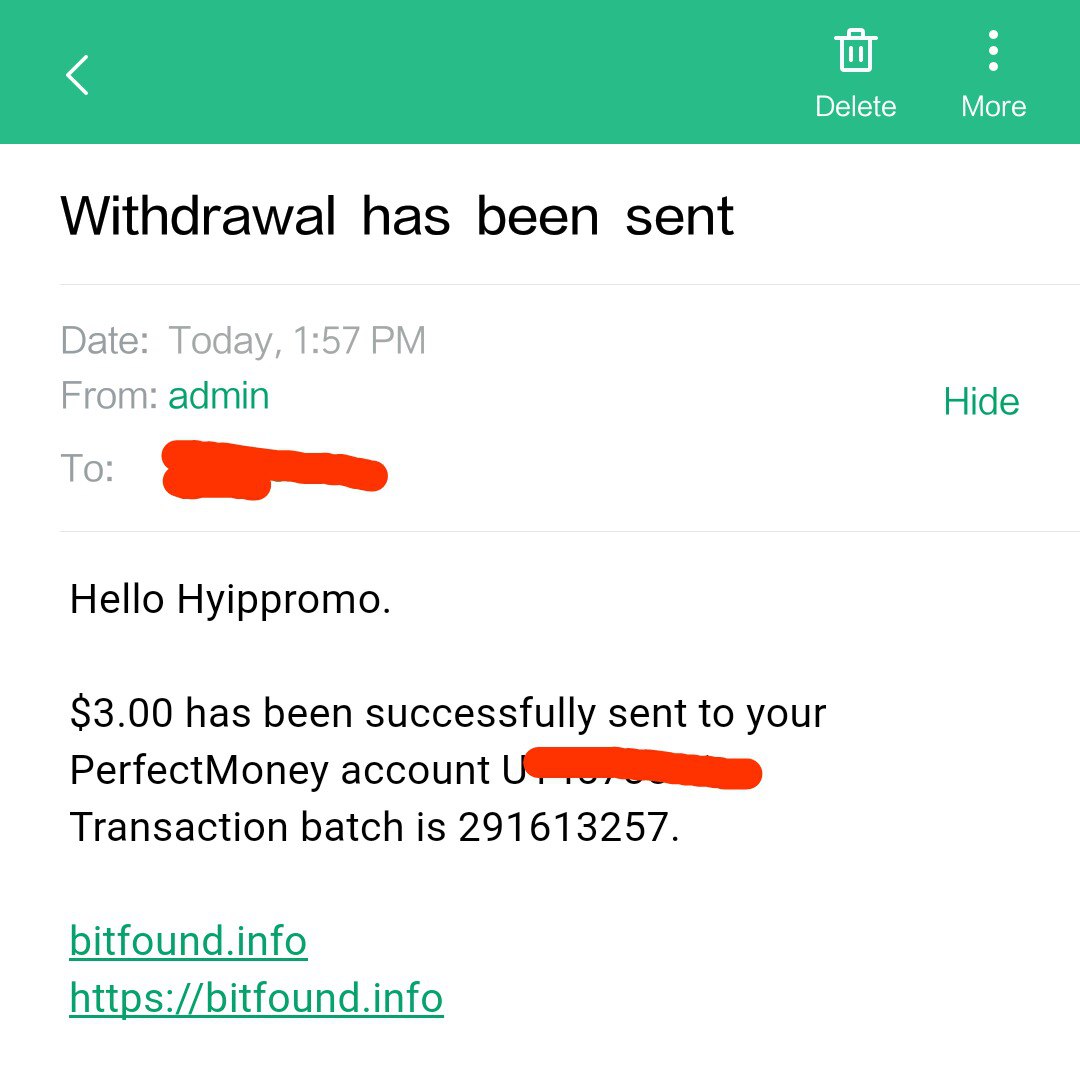Tap the admin sender name
The image size is (1080, 1081).
pyautogui.click(x=218, y=396)
